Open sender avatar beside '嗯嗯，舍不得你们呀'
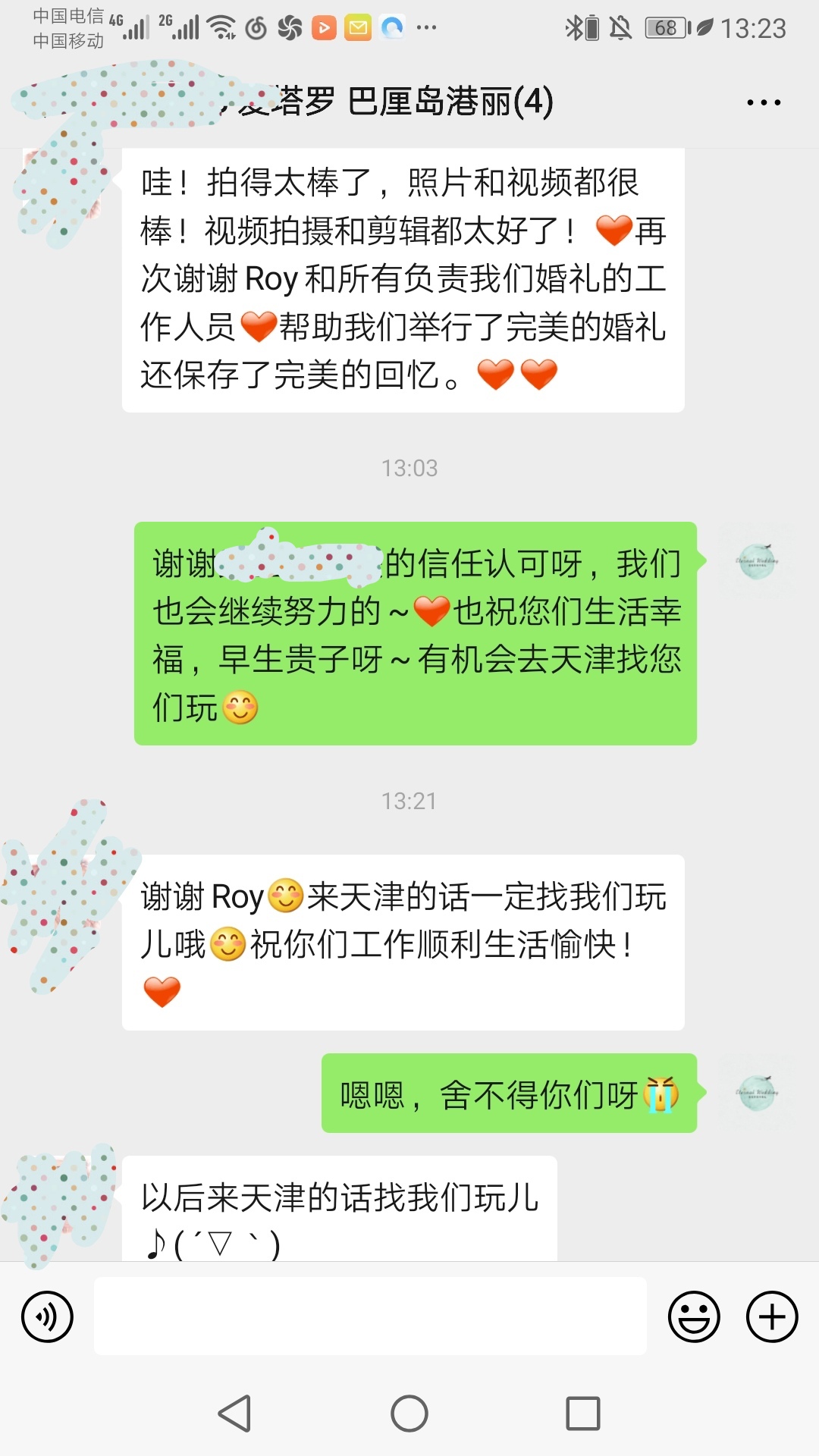The width and height of the screenshot is (819, 1456). pos(756,1093)
